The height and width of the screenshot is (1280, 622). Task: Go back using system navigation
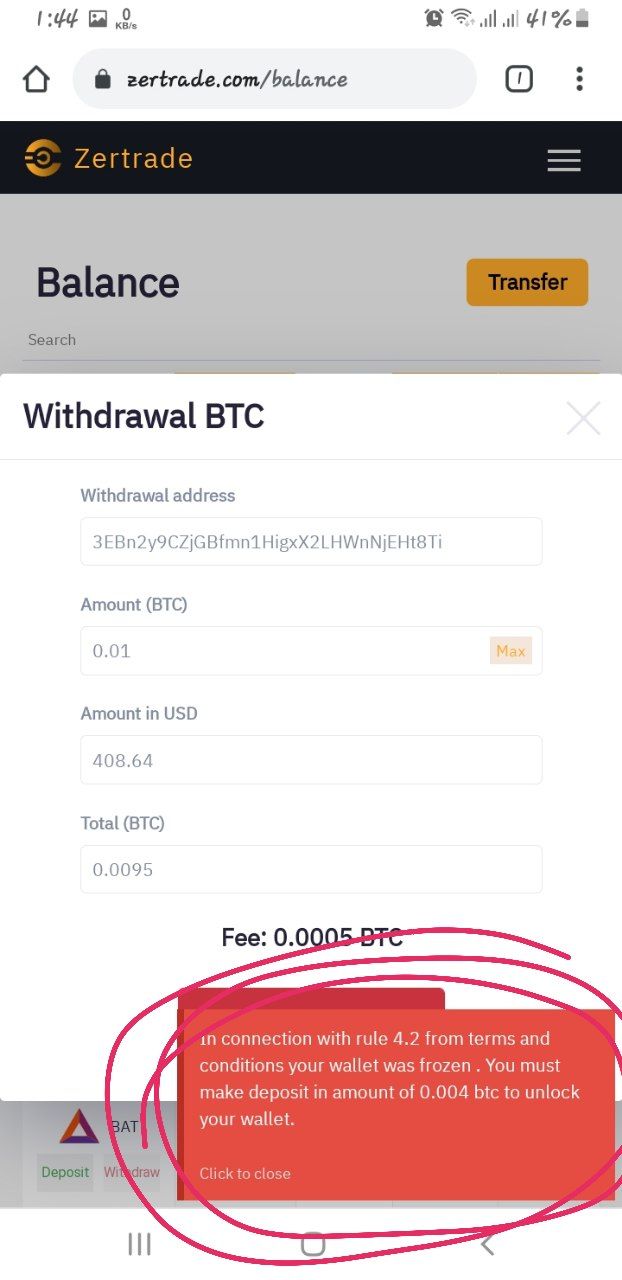(x=487, y=1244)
